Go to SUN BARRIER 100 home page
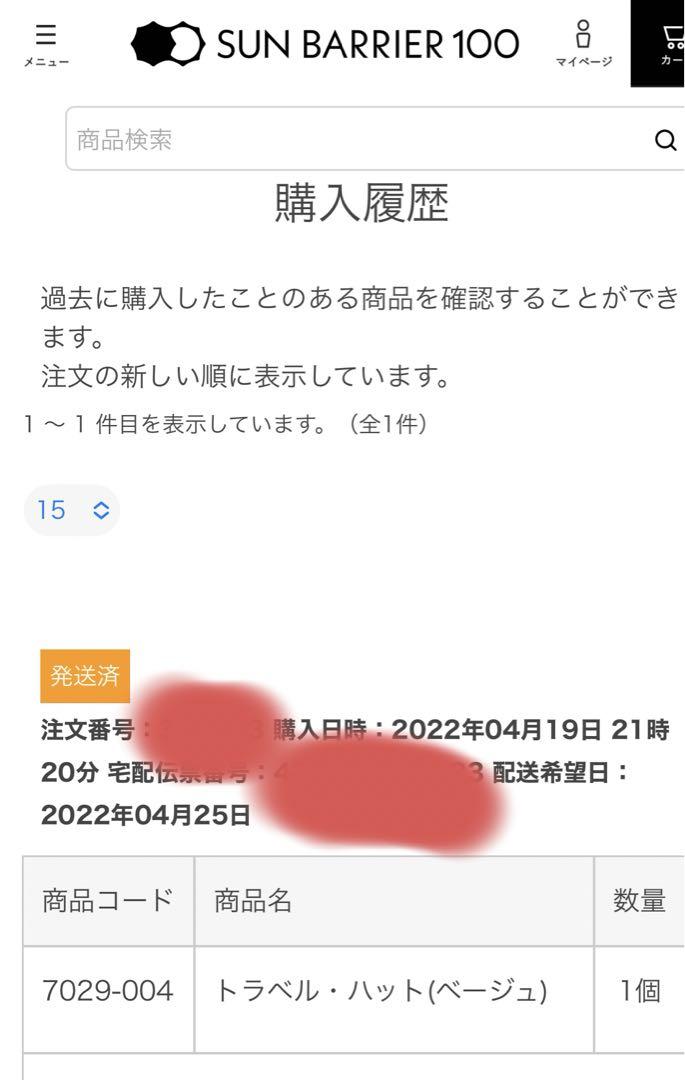This screenshot has width=685, height=1080. [x=326, y=43]
